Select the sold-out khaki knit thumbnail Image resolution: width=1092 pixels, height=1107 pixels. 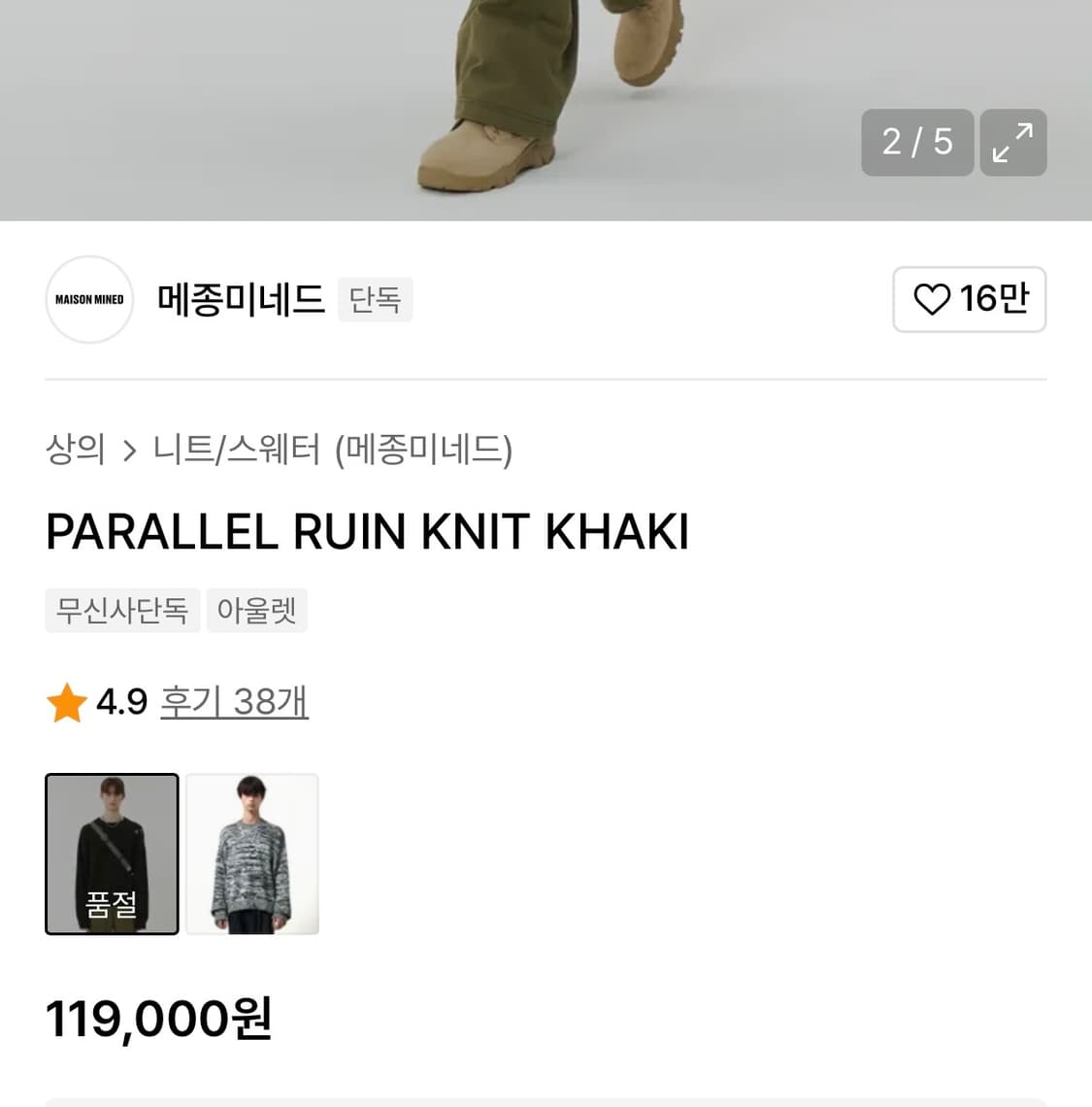coord(111,854)
